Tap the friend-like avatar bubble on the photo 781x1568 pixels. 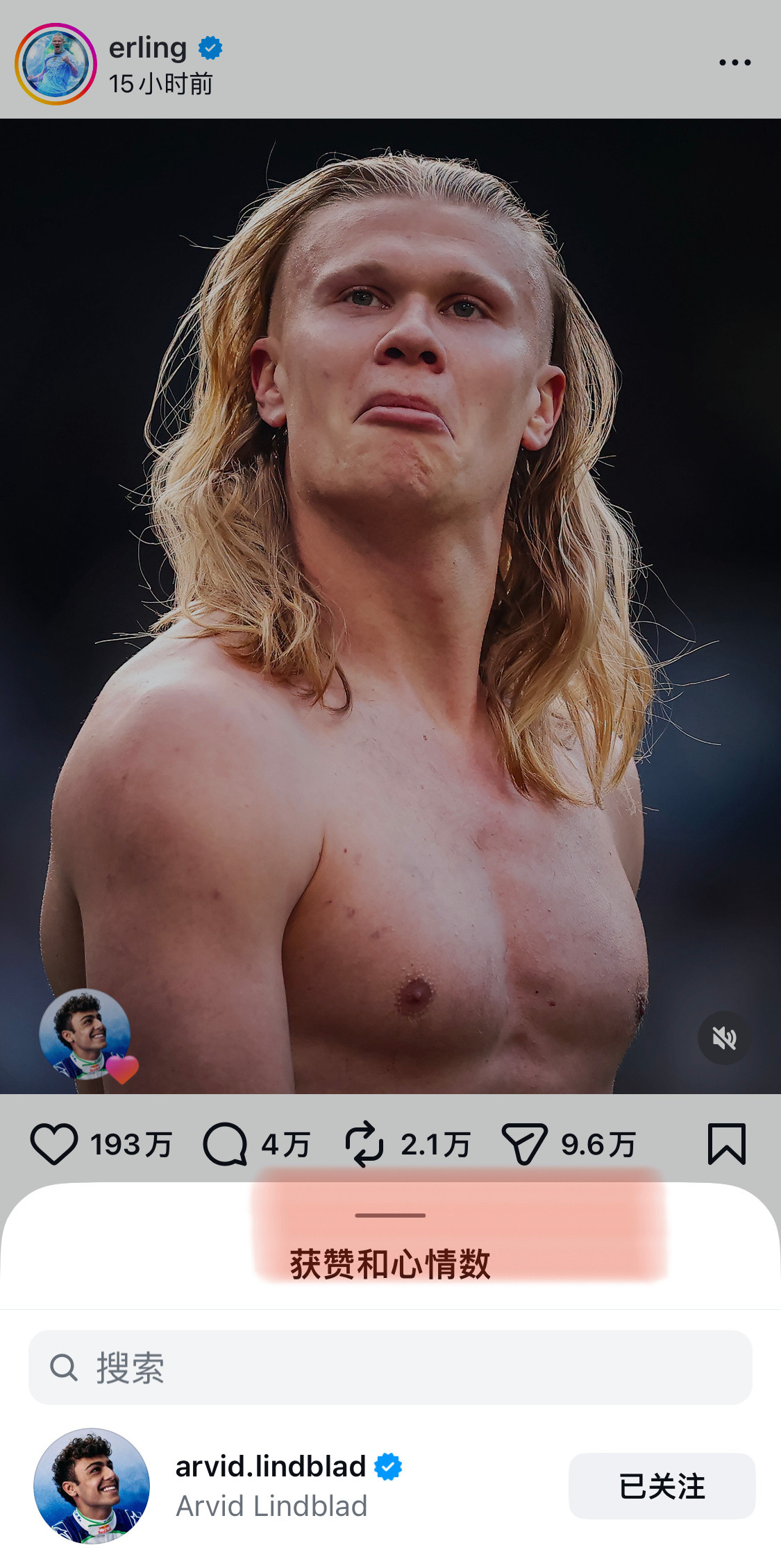[x=85, y=1034]
